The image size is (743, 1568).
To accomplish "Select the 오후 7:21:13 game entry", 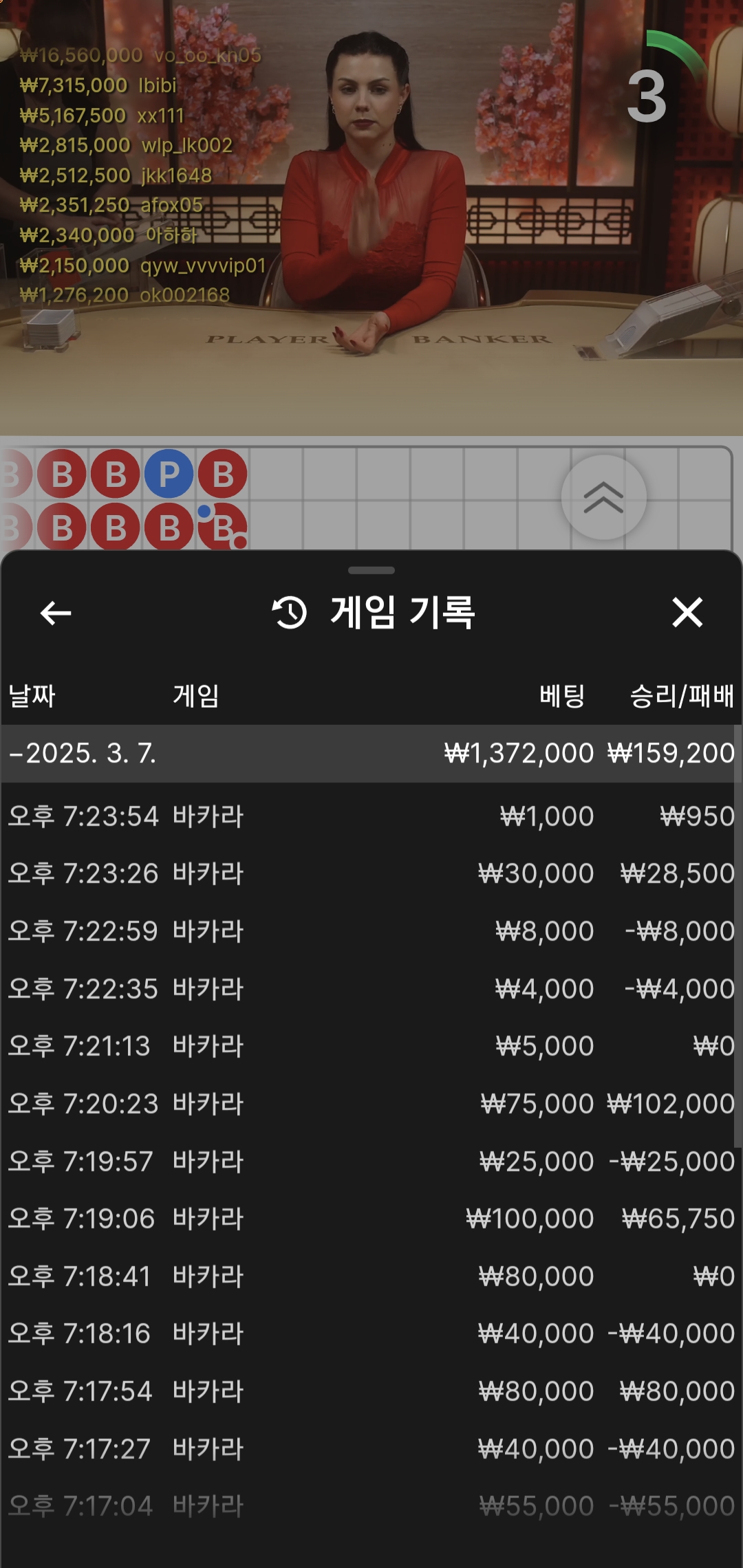I will [371, 1046].
